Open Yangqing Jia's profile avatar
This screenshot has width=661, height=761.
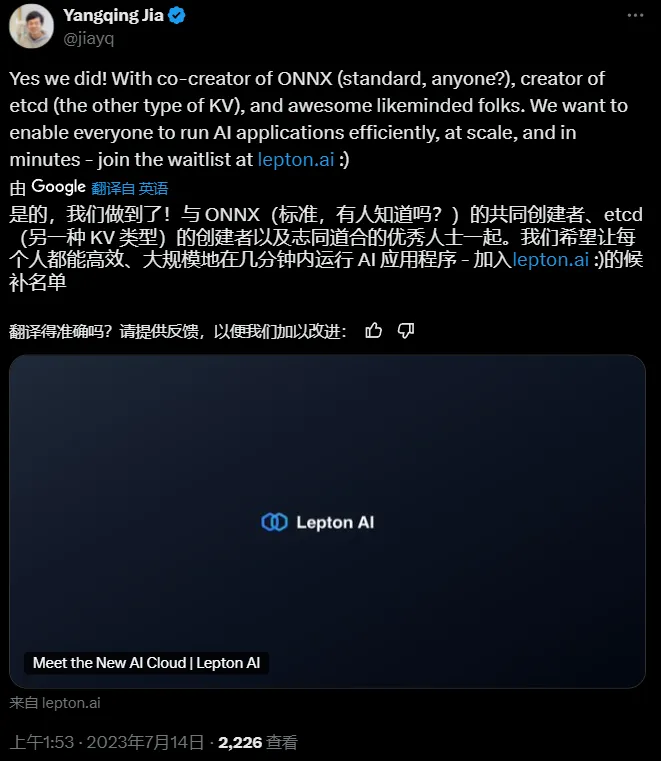31,26
